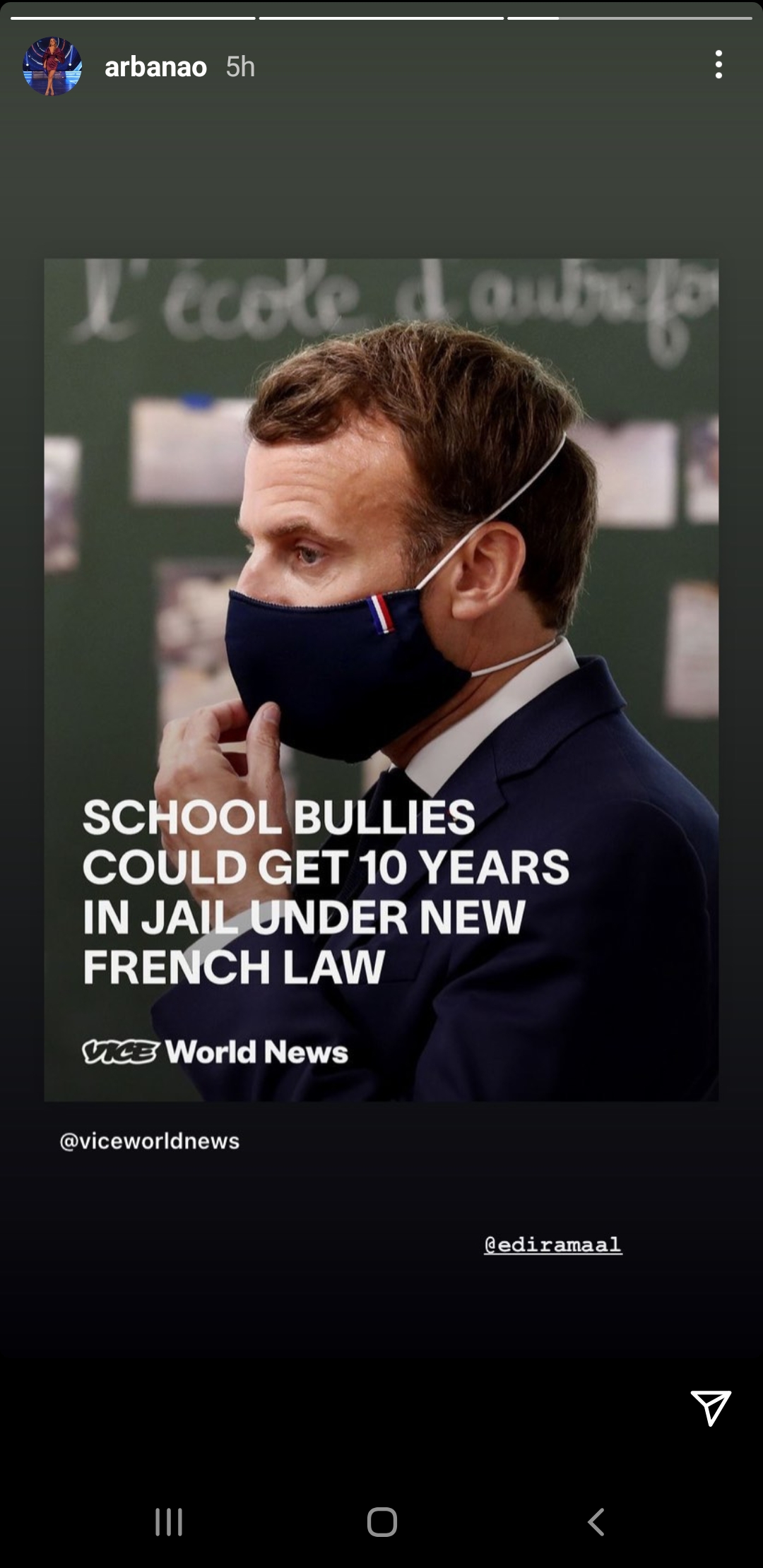Tap the arbanao username
Screen dimensions: 763x1568
tap(155, 67)
